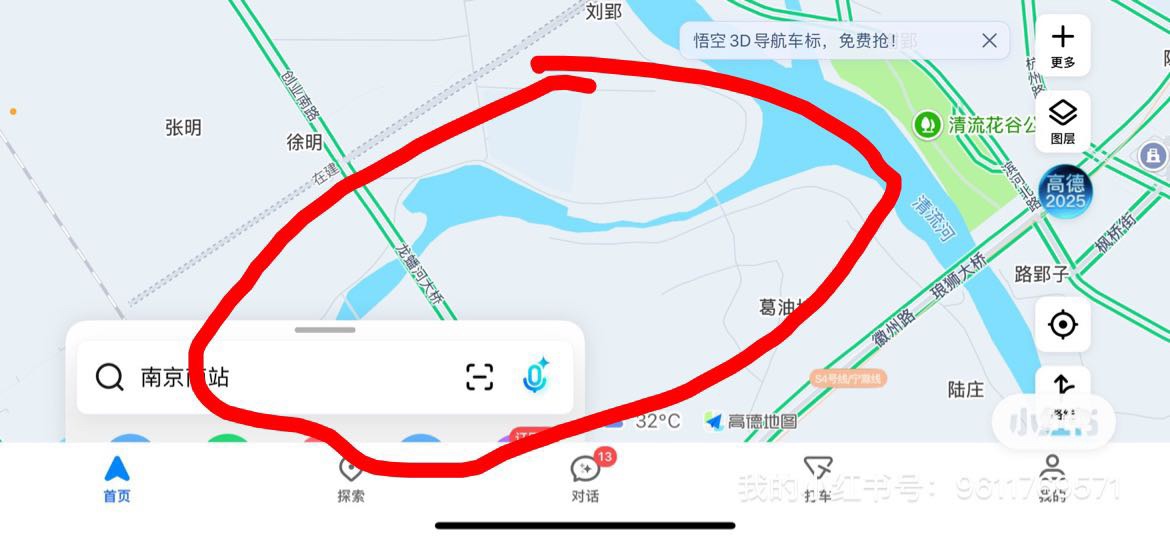Start voice search with the microphone
1170x541 pixels.
[x=535, y=377]
